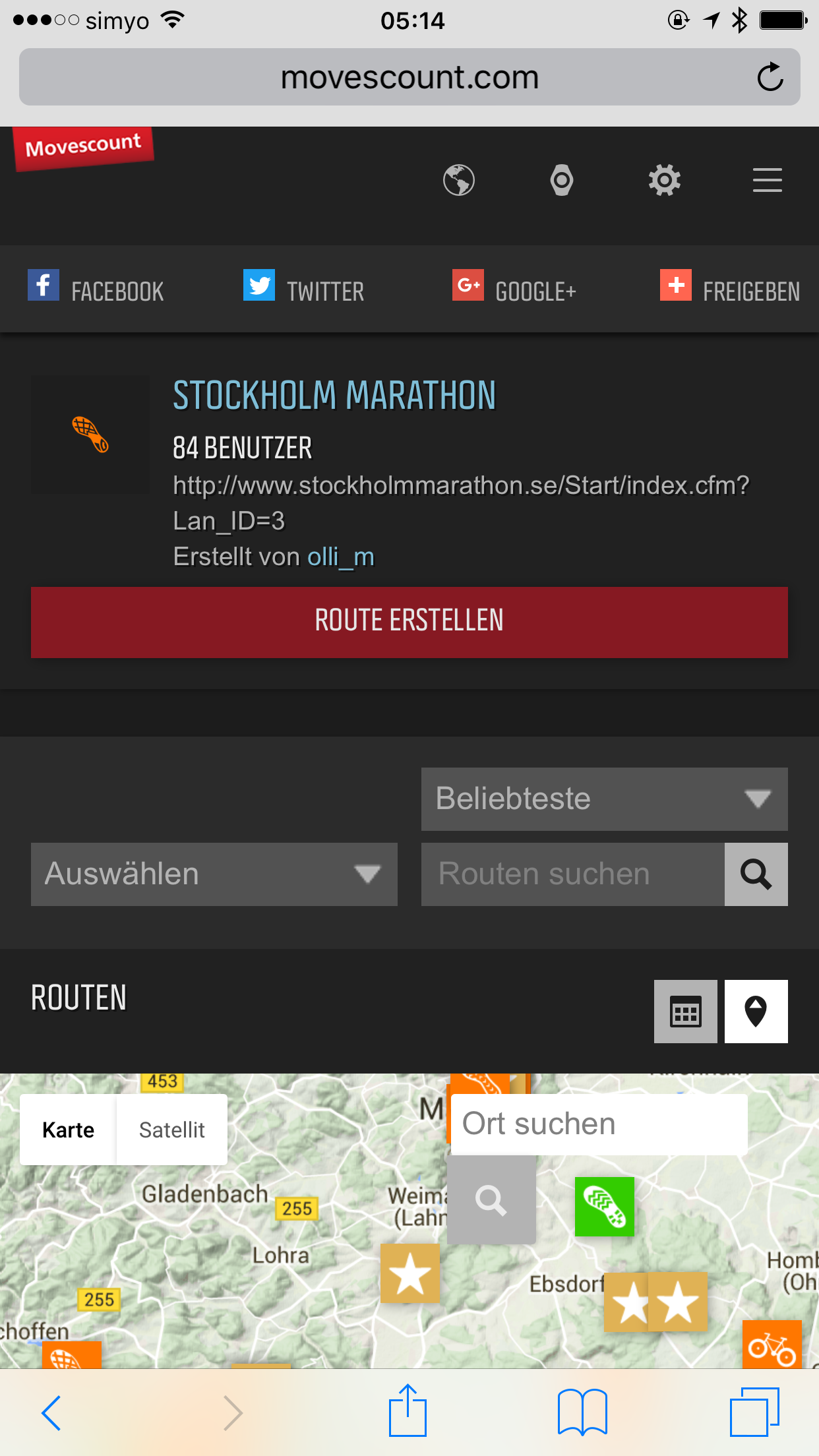Tap the Route erstellen button

(409, 622)
